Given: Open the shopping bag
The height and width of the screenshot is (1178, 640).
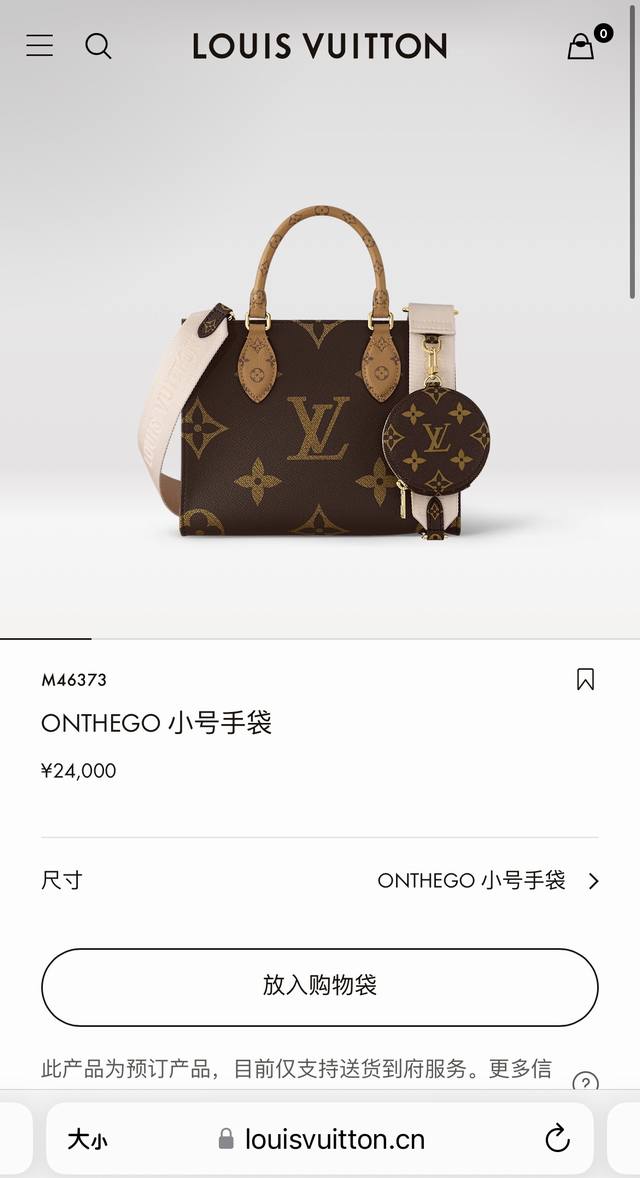Looking at the screenshot, I should click(x=582, y=46).
